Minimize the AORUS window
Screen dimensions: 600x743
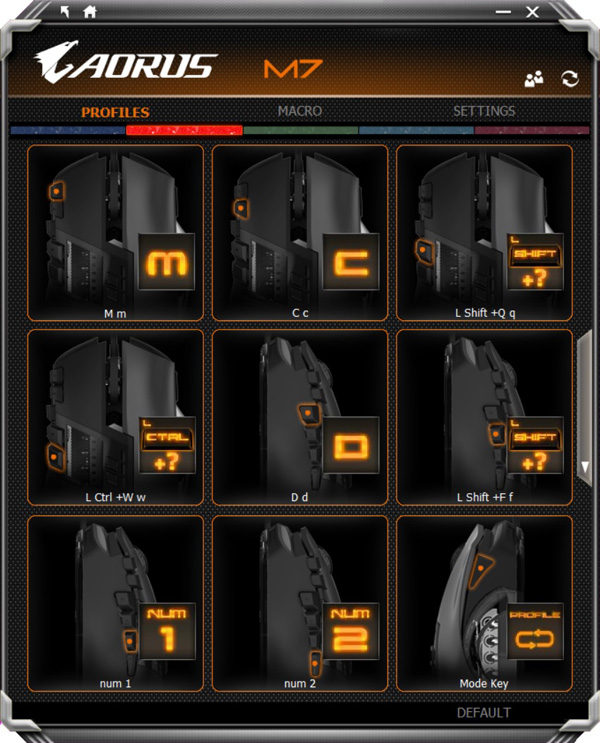(503, 12)
